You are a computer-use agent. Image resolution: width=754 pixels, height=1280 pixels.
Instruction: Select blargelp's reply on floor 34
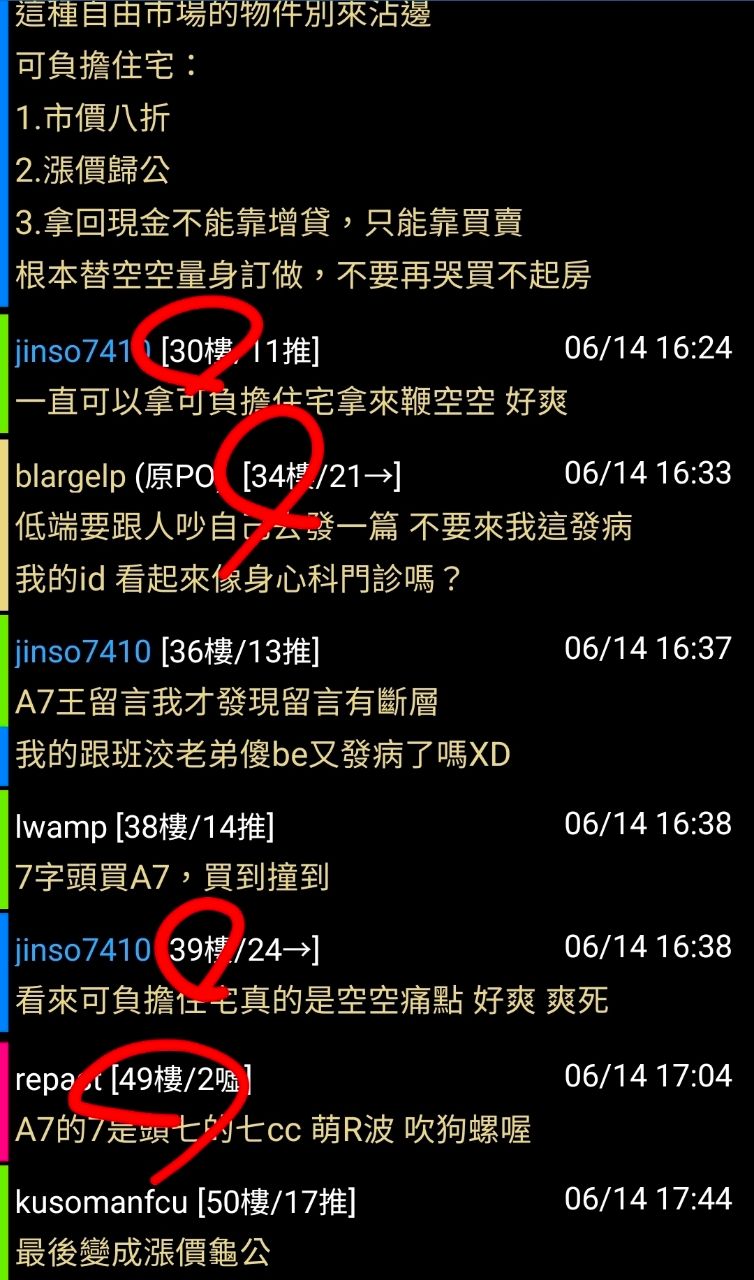377,524
